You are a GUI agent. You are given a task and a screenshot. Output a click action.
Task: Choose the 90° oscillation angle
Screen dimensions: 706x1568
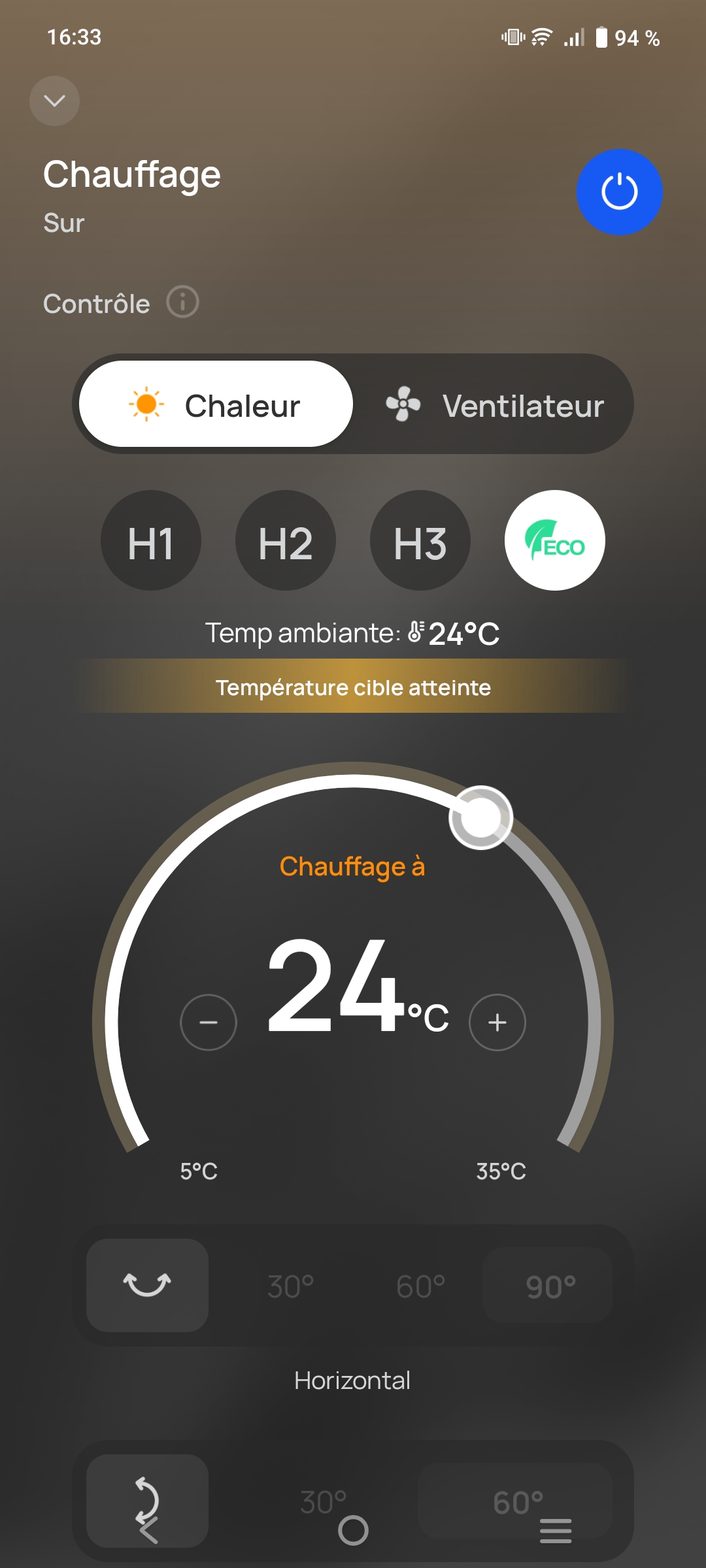(x=550, y=1286)
